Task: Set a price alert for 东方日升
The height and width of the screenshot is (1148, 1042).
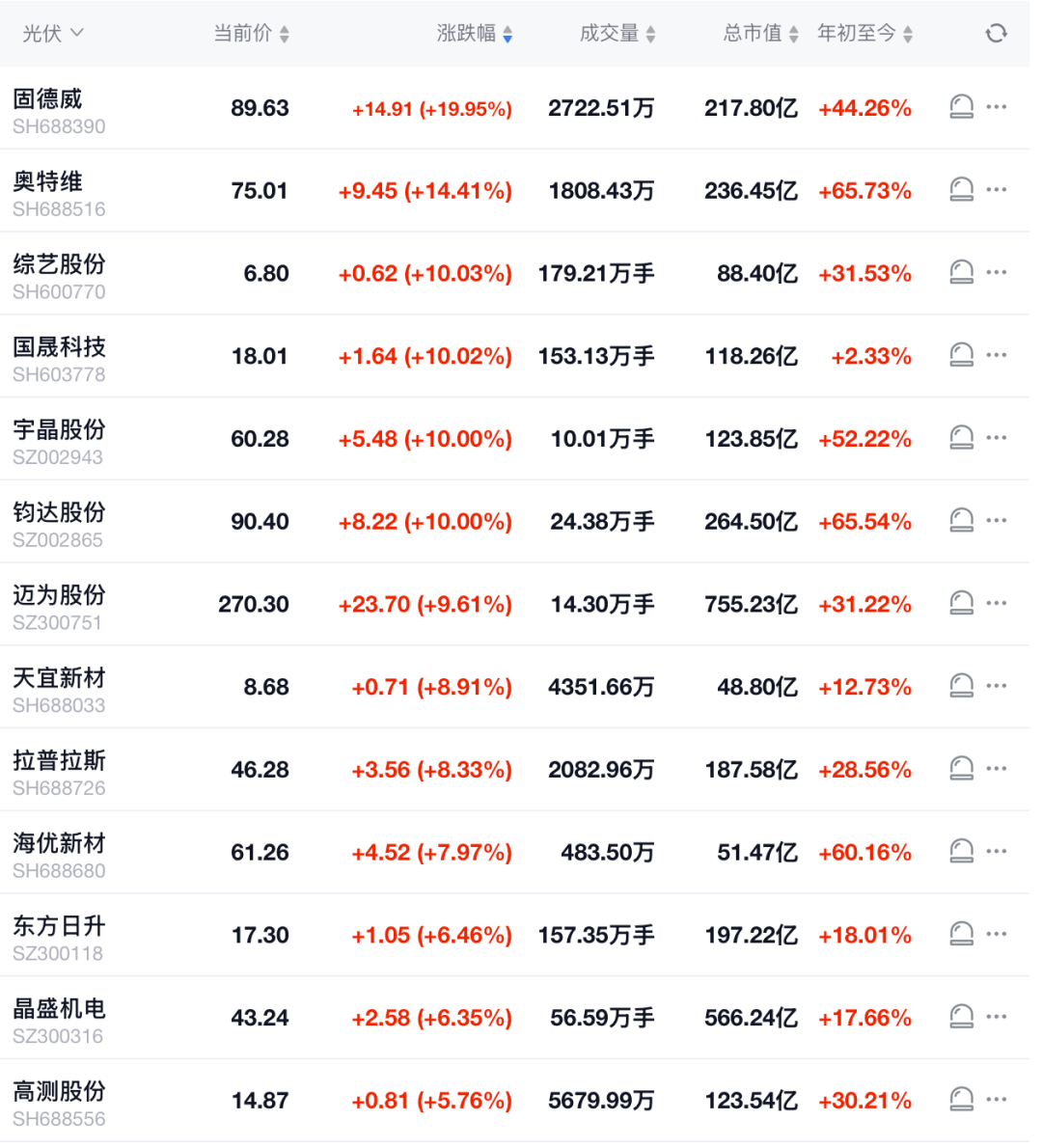Action: 960,933
